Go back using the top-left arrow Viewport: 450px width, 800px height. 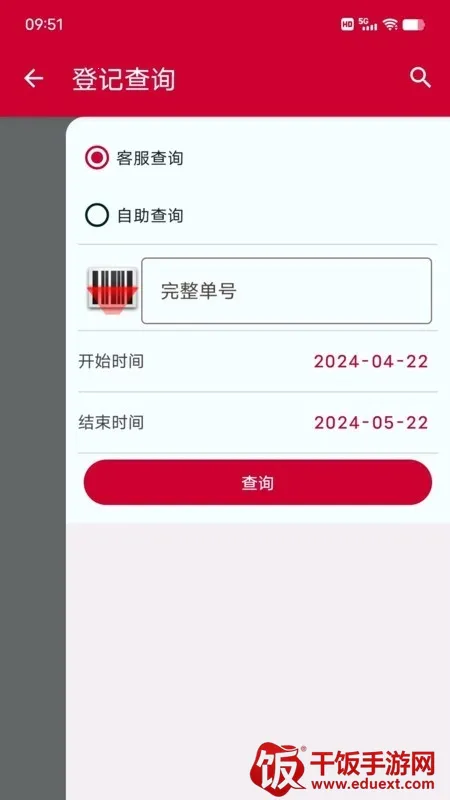[x=34, y=79]
